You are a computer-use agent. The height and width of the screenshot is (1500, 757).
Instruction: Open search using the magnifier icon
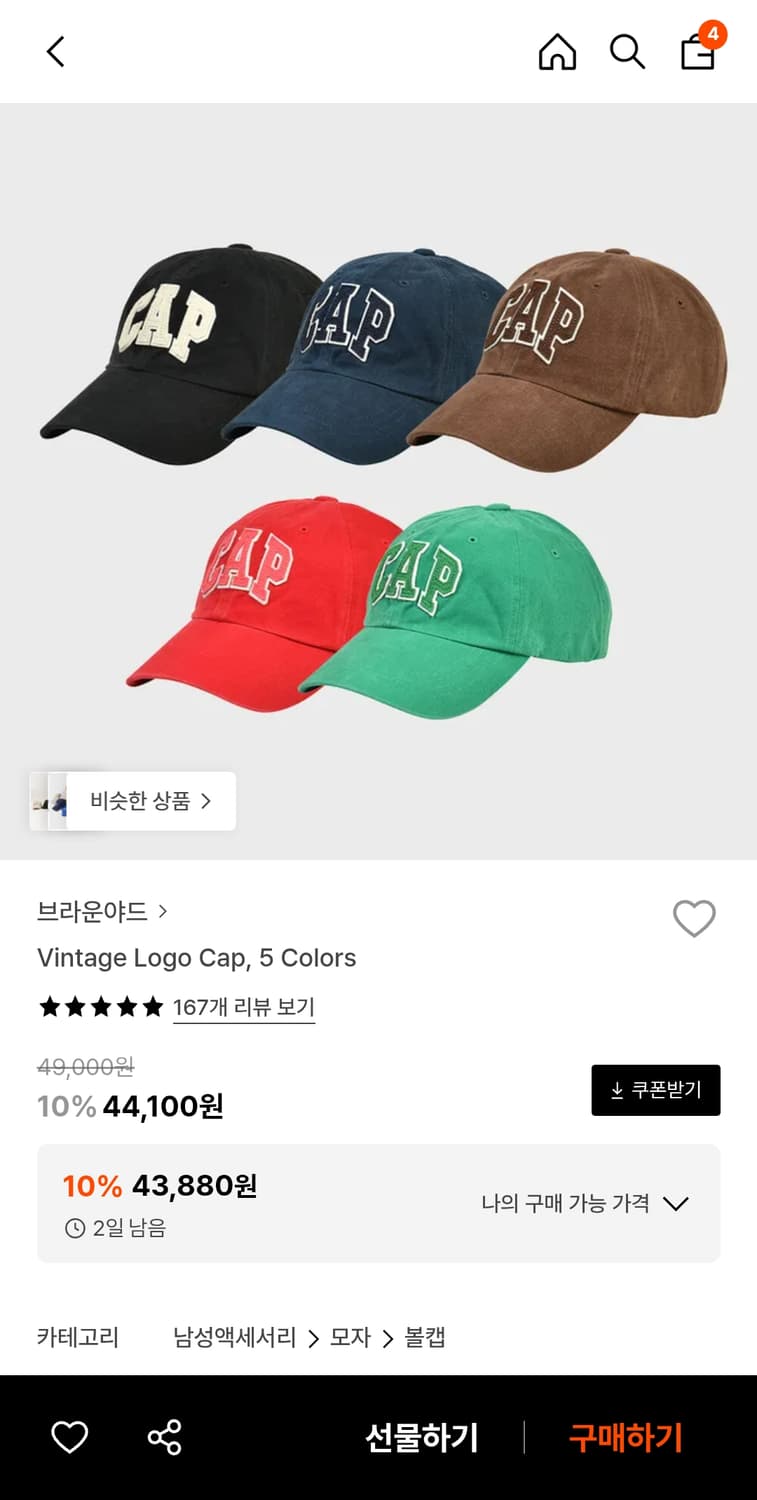coord(627,52)
